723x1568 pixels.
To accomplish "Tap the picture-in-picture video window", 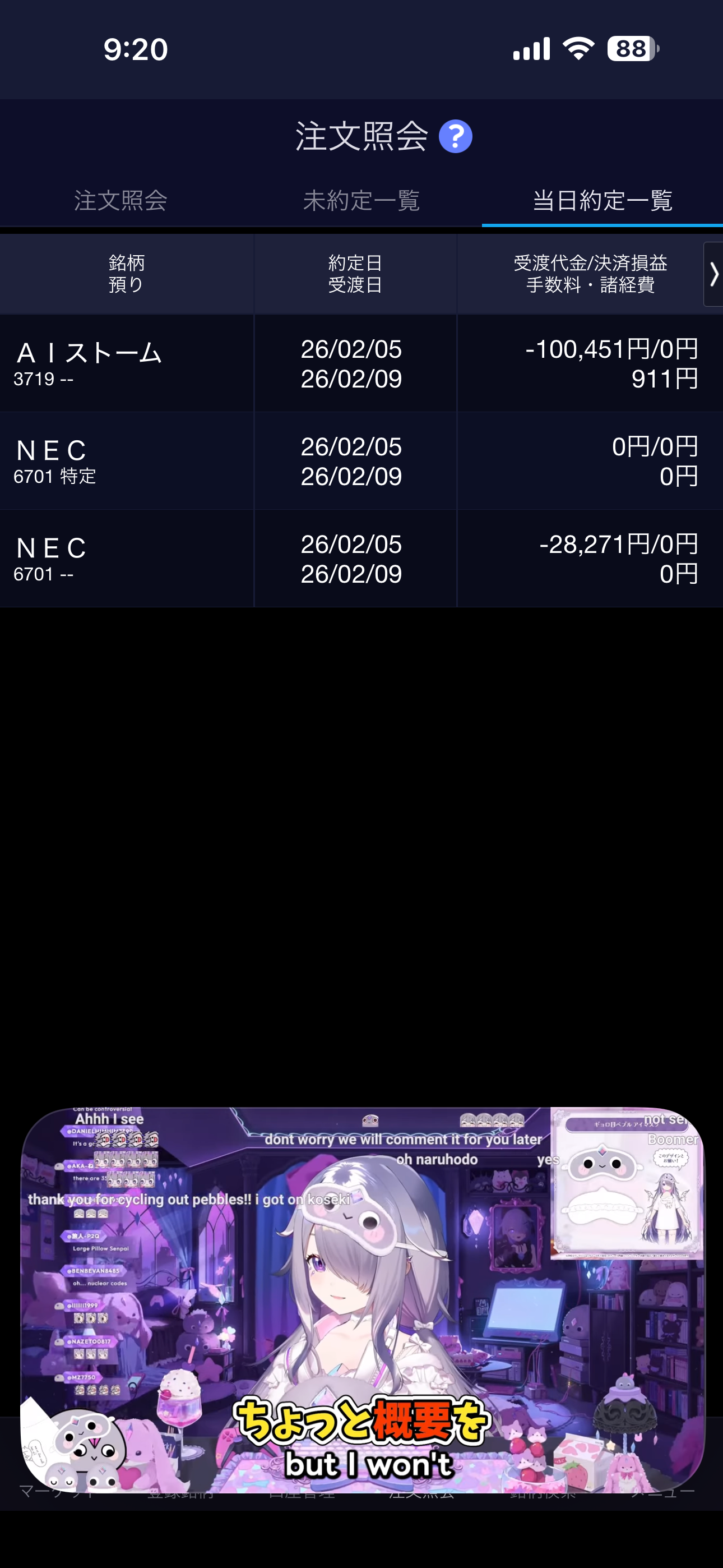I will coord(361,1299).
